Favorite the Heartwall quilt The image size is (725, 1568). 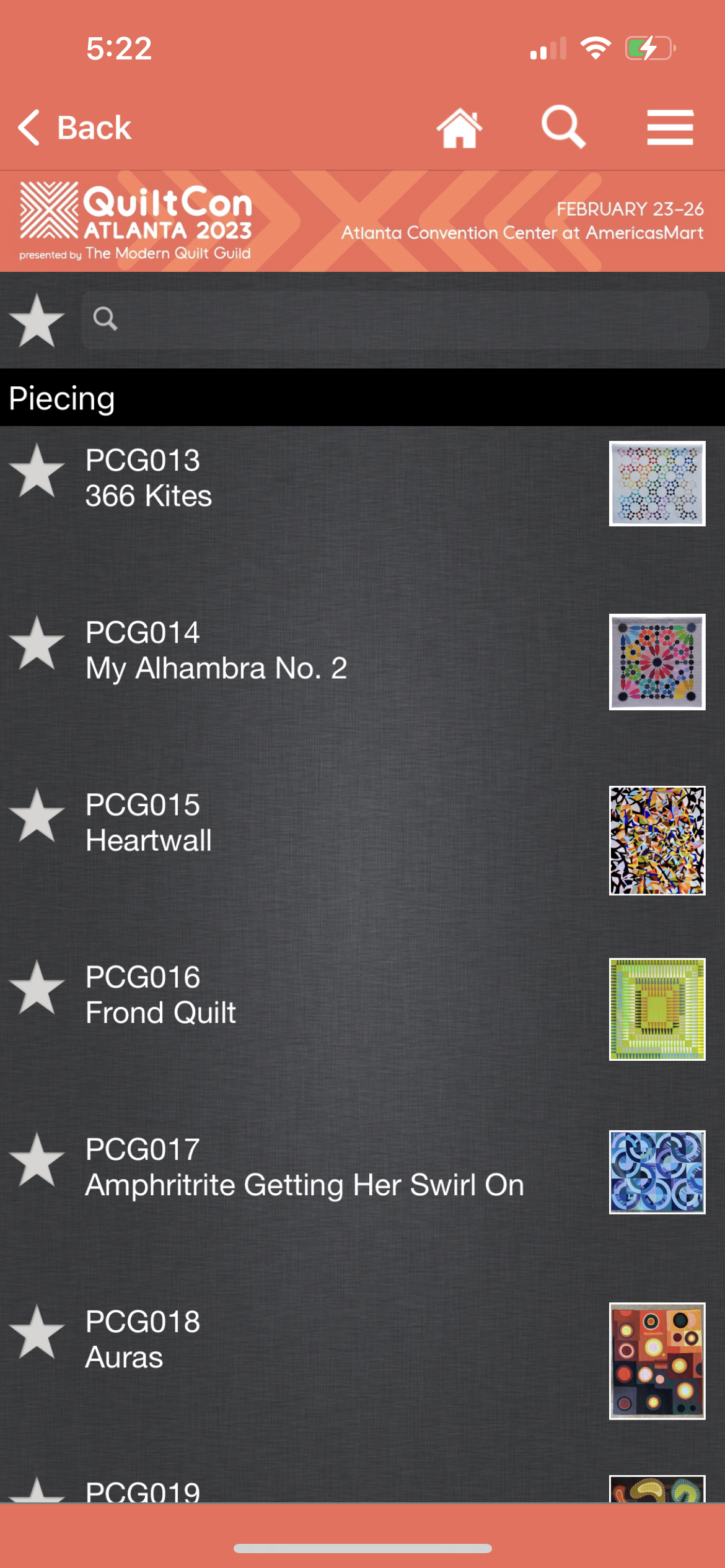37,816
